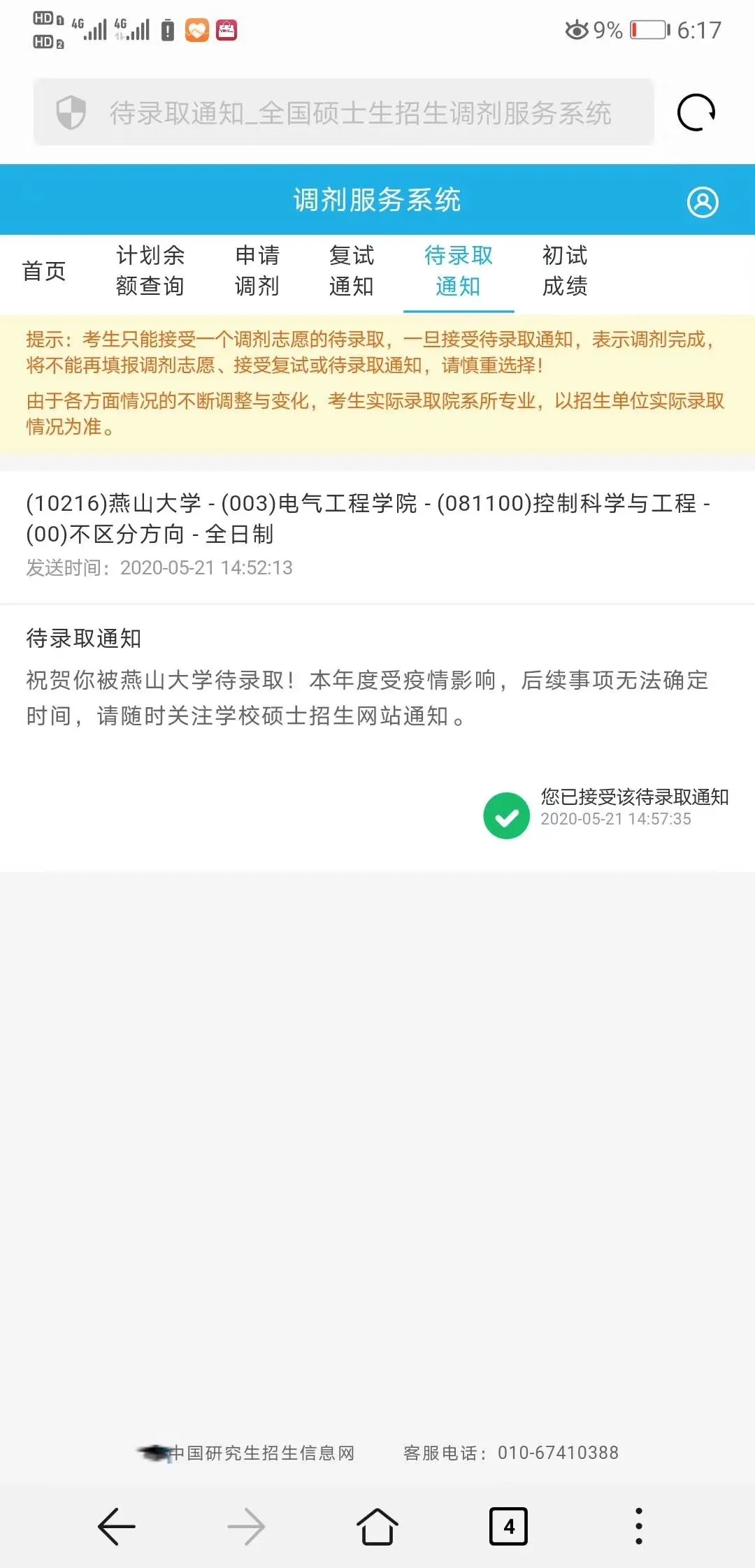Go to the browser home page

point(377,1526)
